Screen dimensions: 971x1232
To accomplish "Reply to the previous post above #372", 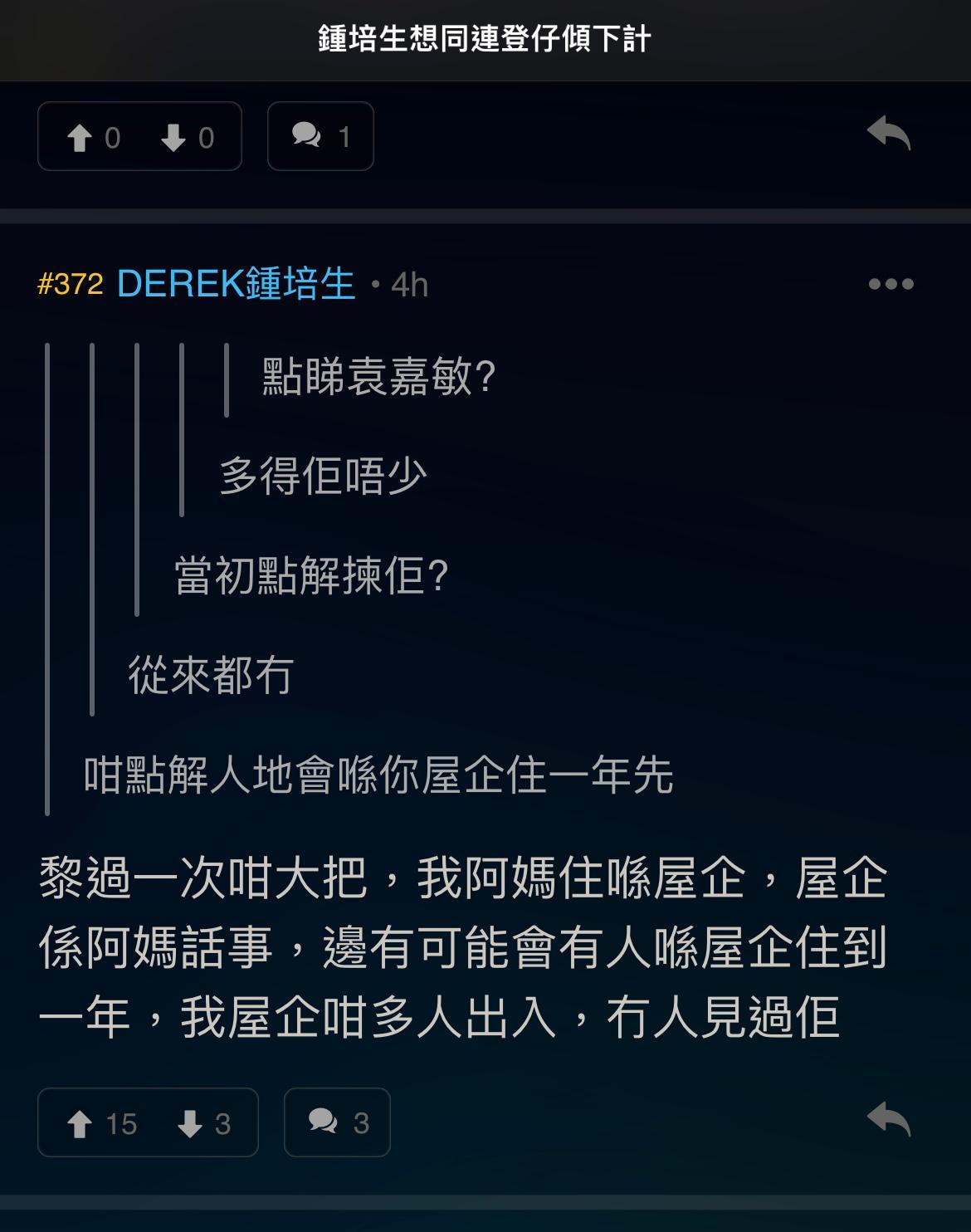I will pos(889,134).
